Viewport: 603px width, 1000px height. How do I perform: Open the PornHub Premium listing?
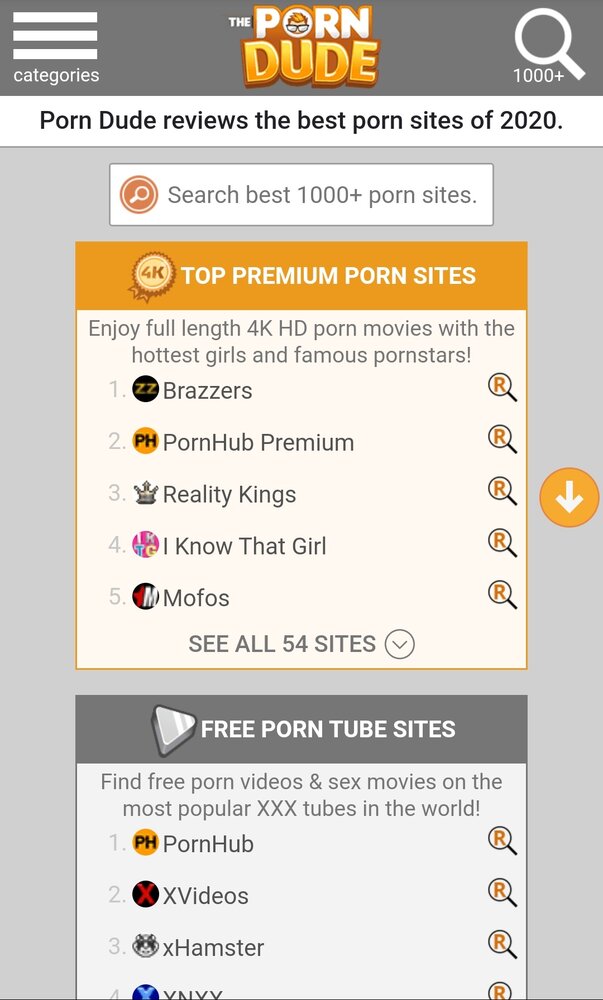(258, 443)
